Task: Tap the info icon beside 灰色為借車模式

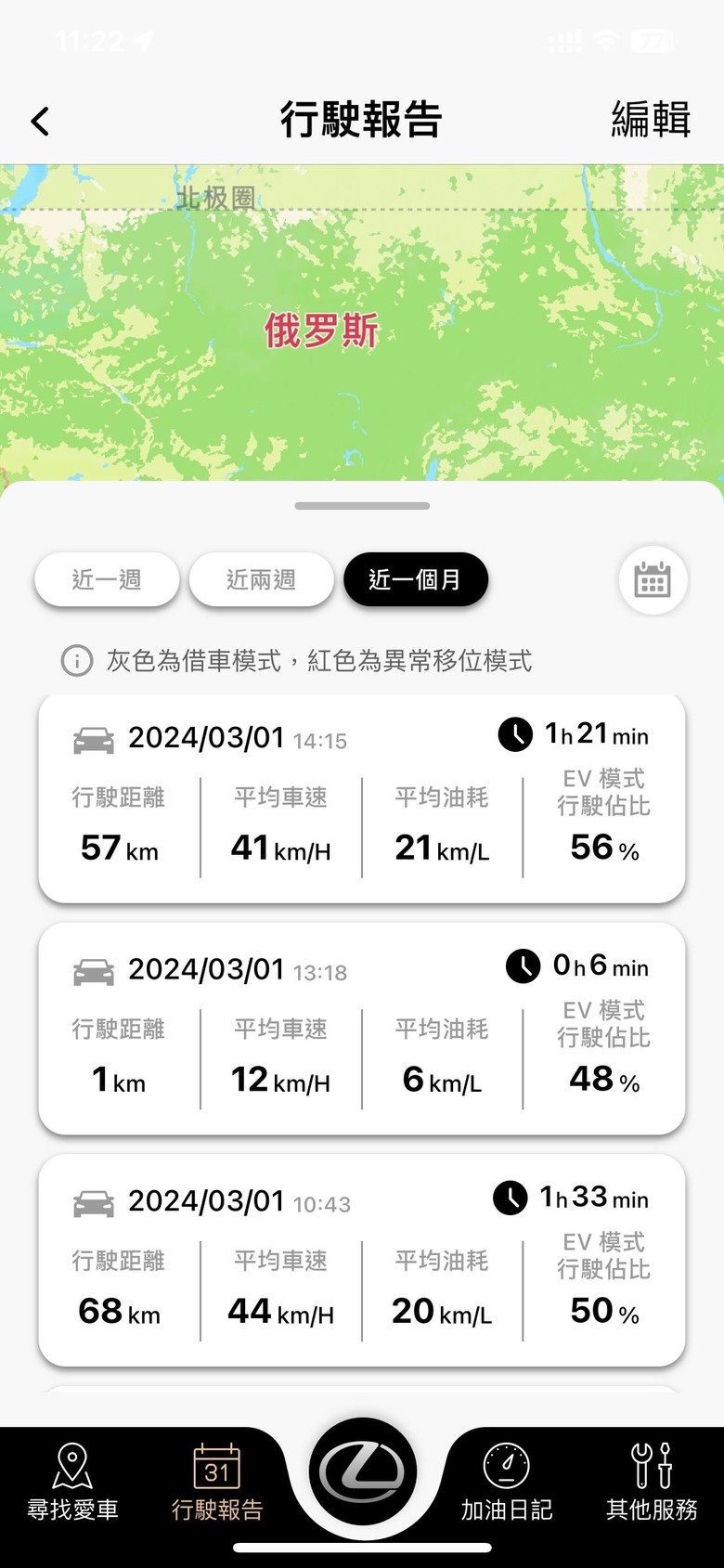Action: 77,661
